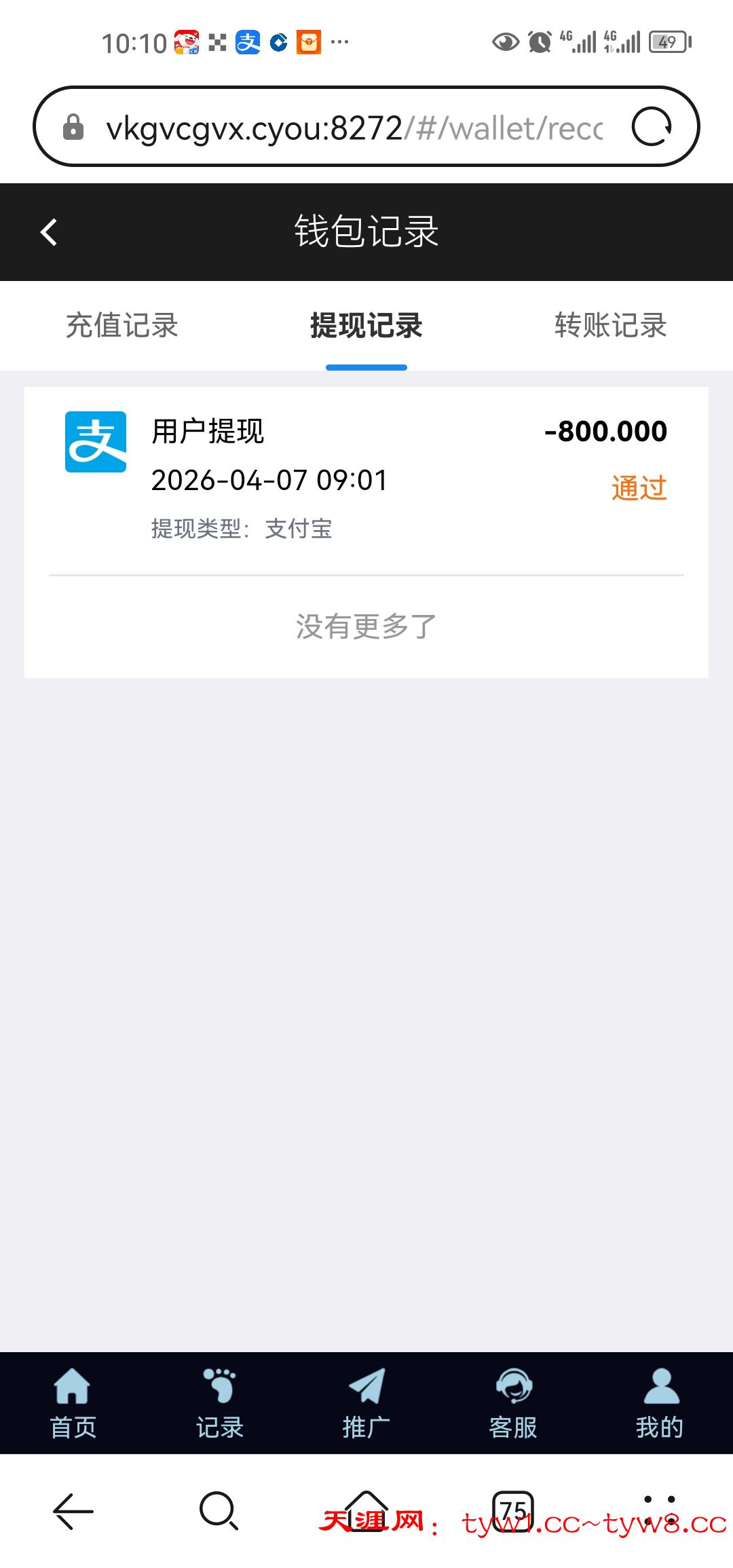Select the 提现记录 tab

tap(366, 326)
